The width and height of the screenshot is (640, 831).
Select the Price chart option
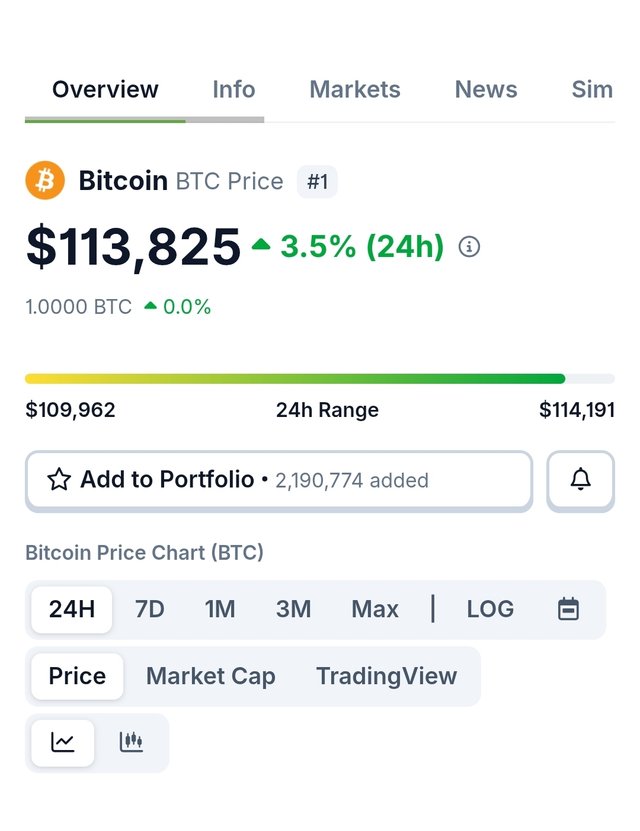[77, 676]
